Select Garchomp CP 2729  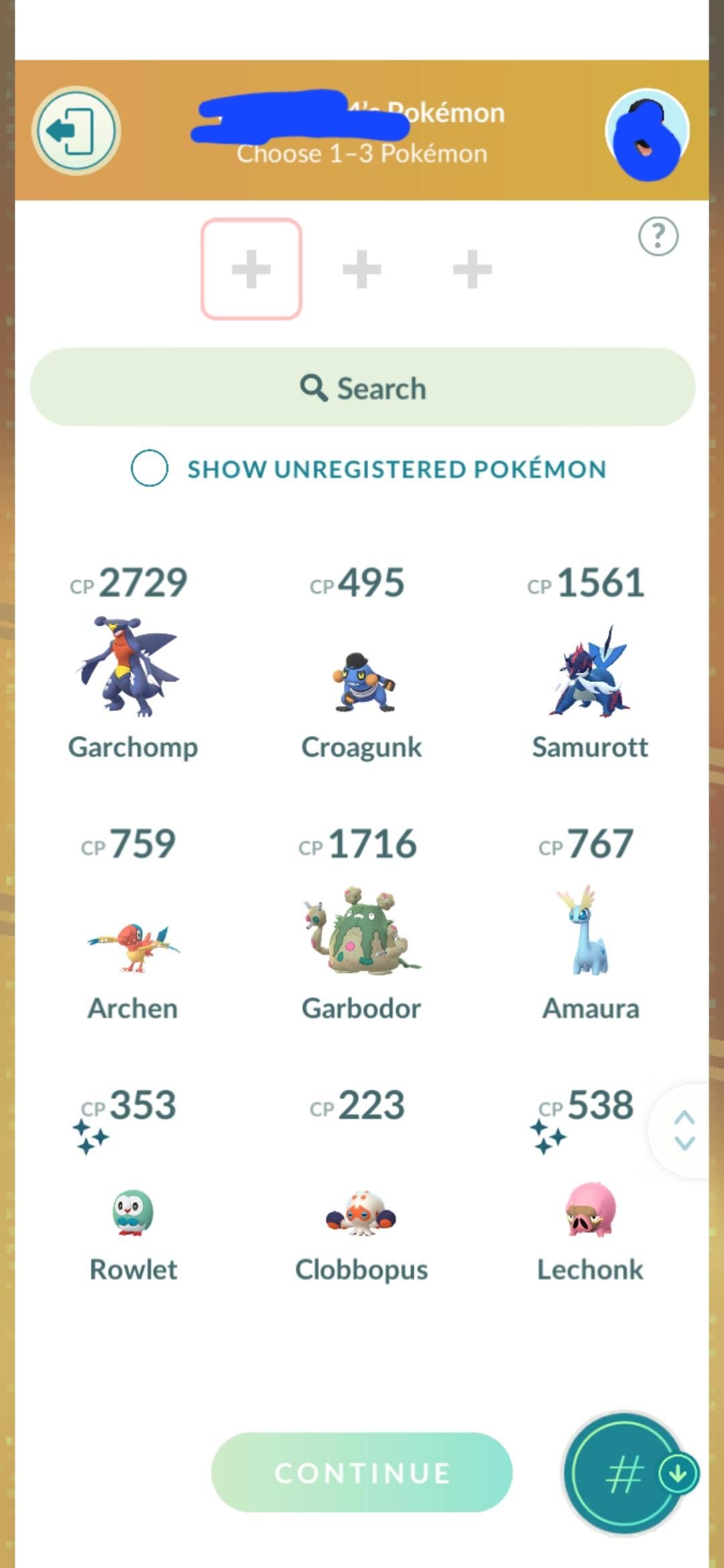(x=132, y=667)
